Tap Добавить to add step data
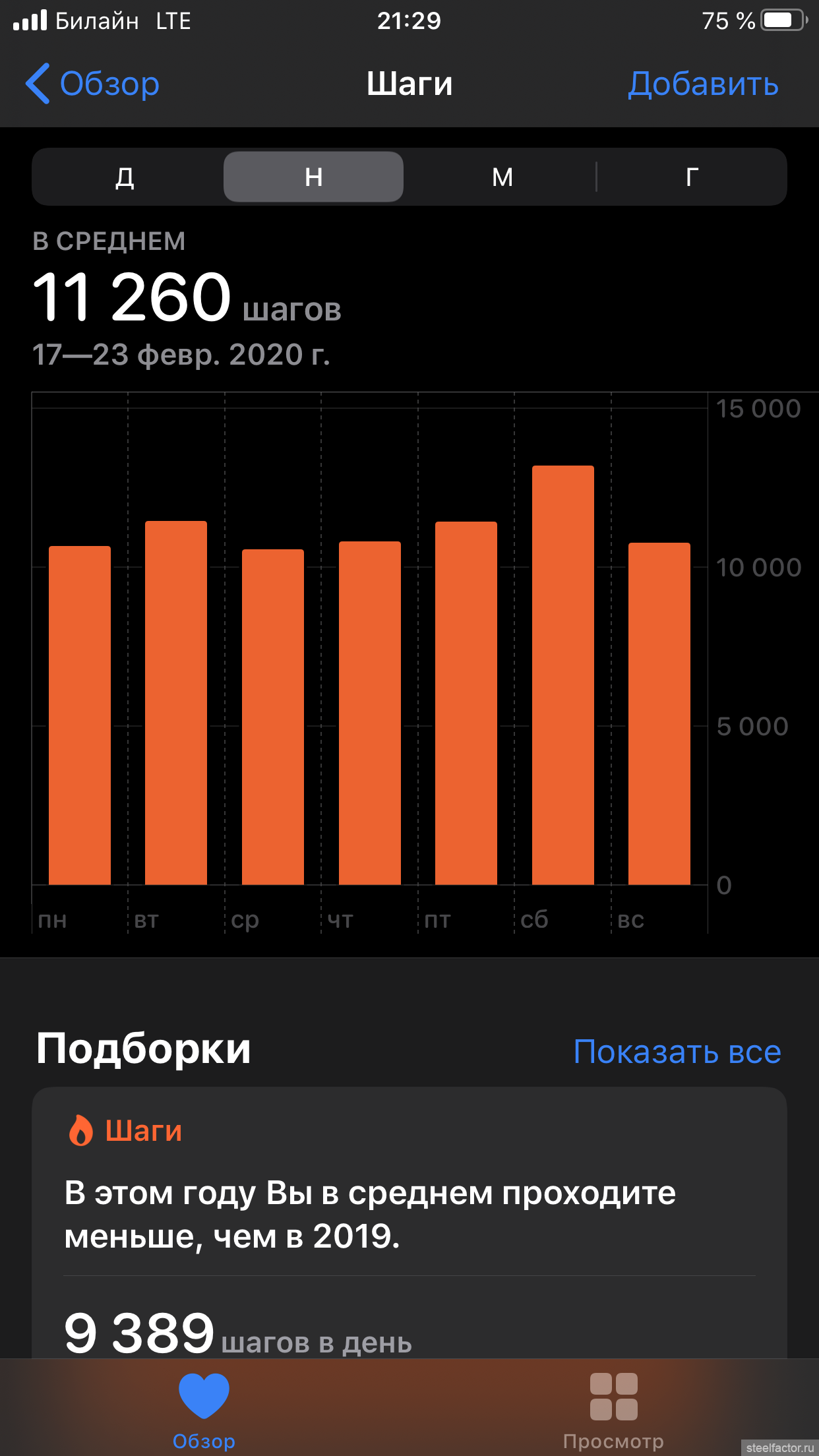This screenshot has width=819, height=1456. click(x=703, y=84)
